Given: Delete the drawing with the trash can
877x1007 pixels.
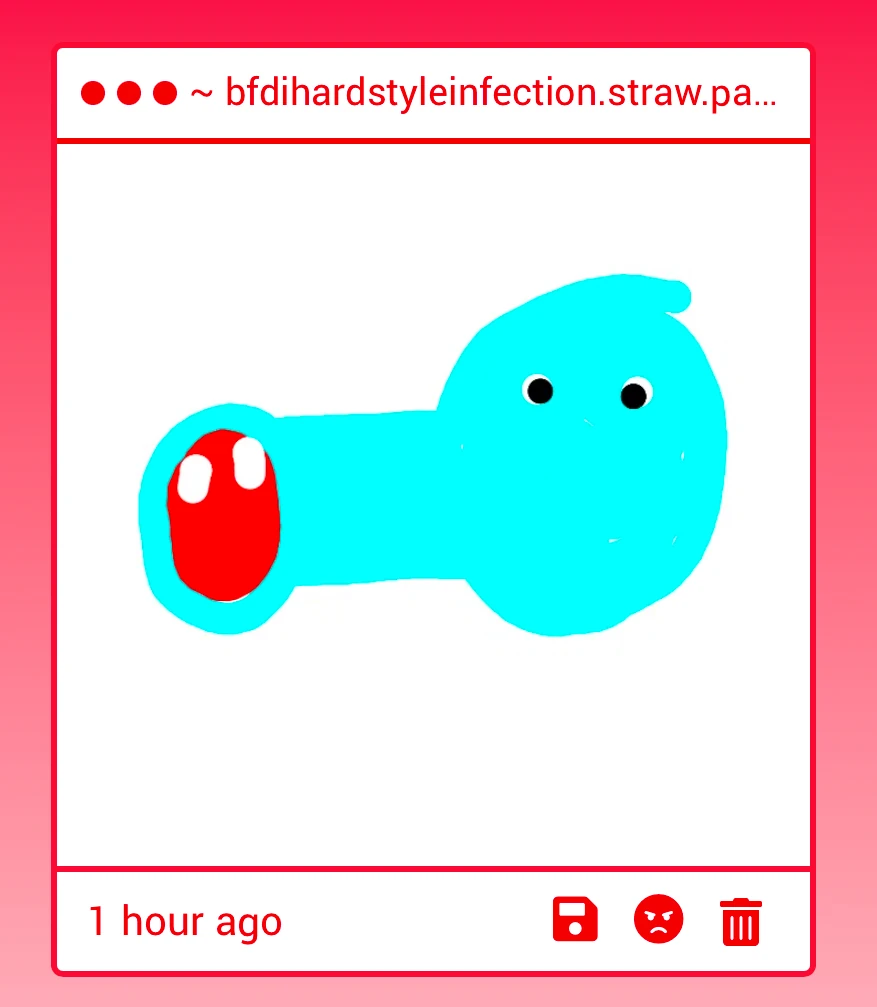Looking at the screenshot, I should (740, 921).
